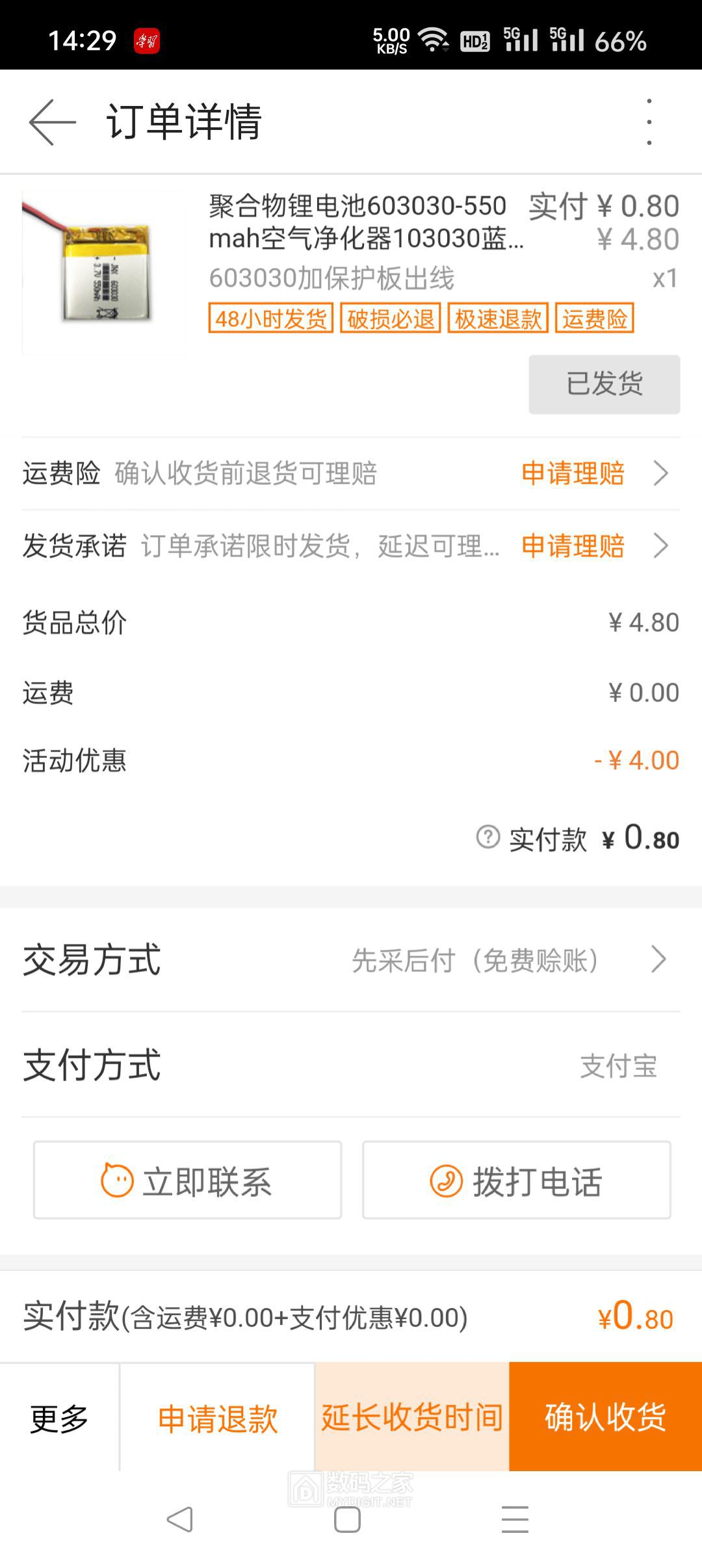Tap the 极速退款 service tag
The width and height of the screenshot is (702, 1568).
[497, 319]
